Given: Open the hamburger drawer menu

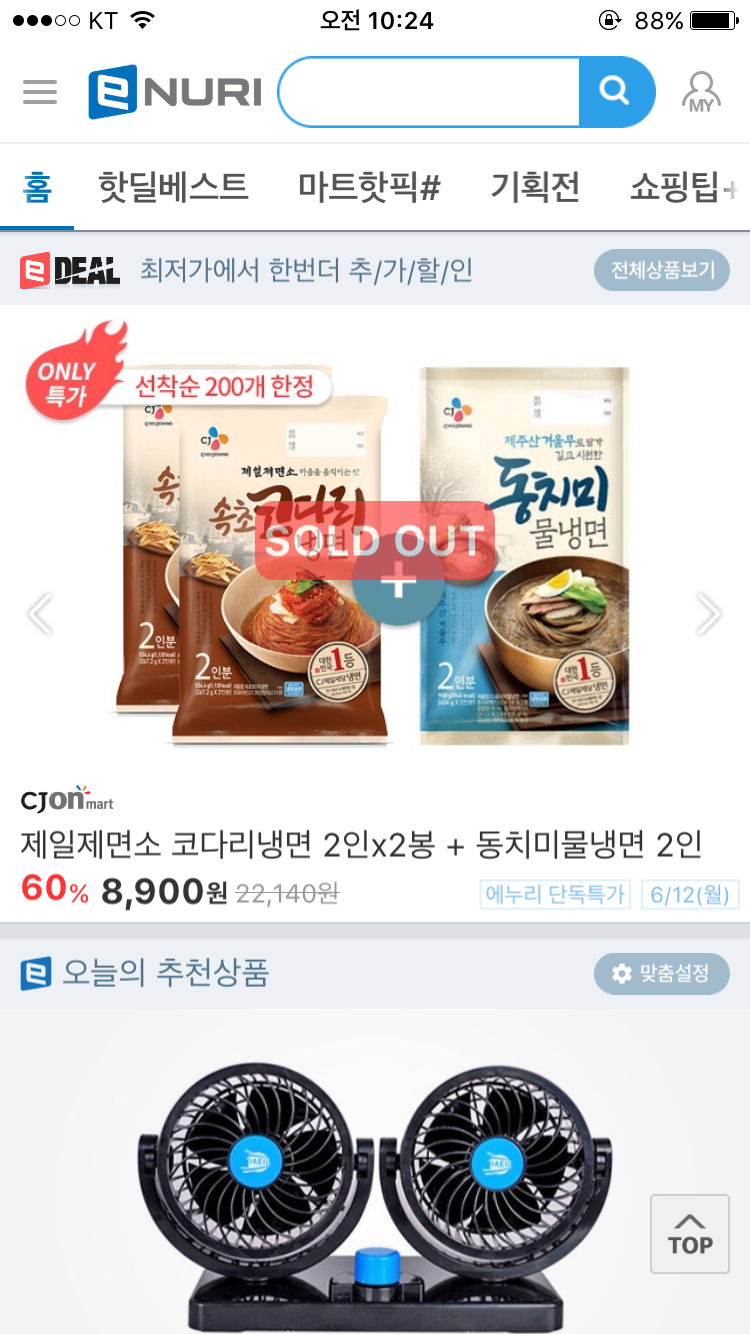Looking at the screenshot, I should pyautogui.click(x=40, y=92).
